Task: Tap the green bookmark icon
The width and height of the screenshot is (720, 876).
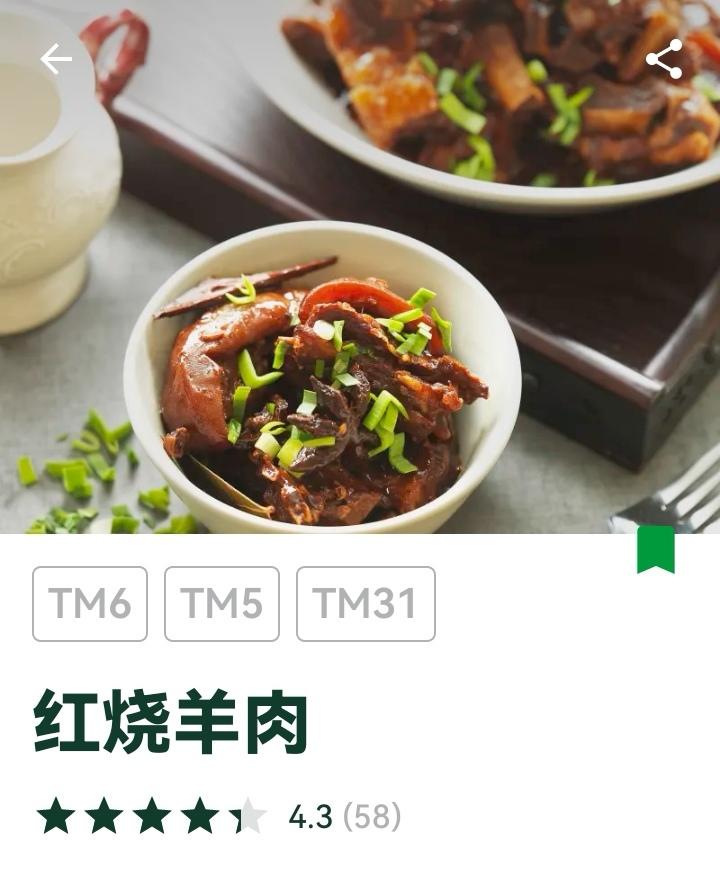Action: coord(656,549)
